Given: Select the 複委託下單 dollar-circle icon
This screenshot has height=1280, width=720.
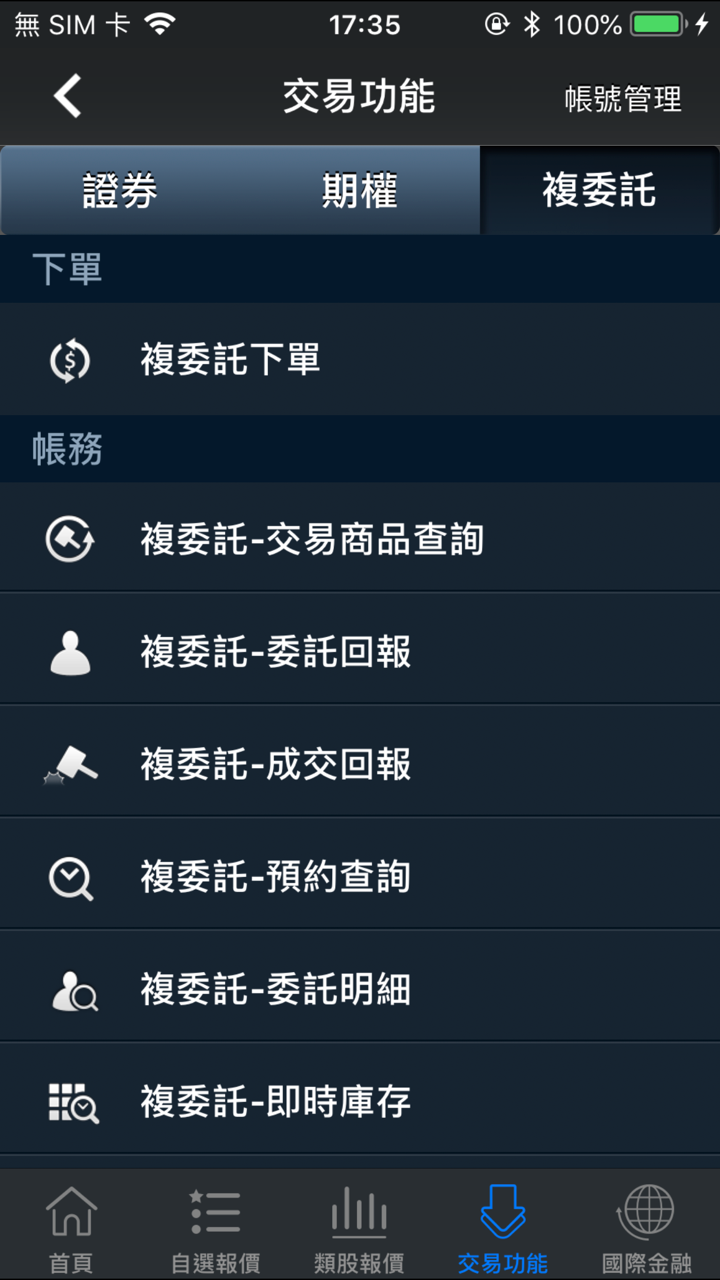Looking at the screenshot, I should pos(69,358).
